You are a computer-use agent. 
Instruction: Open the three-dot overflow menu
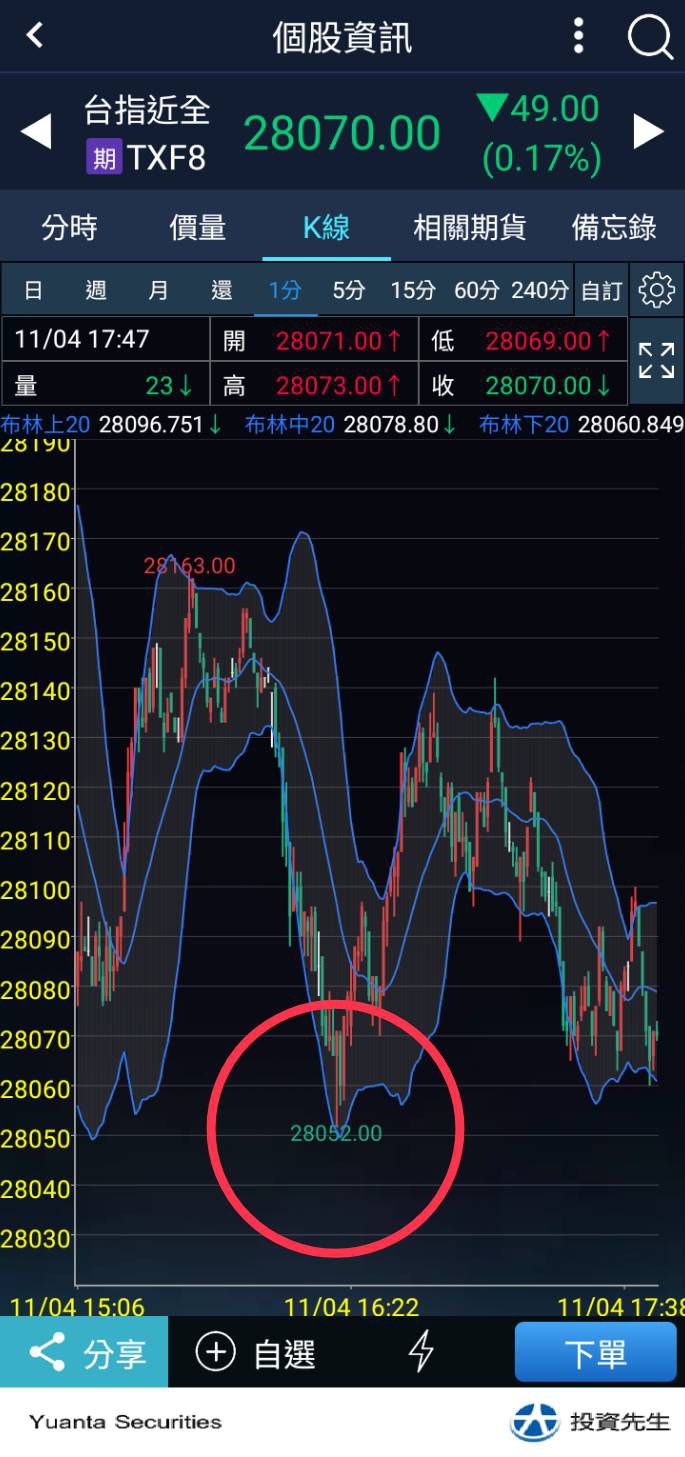click(x=578, y=36)
